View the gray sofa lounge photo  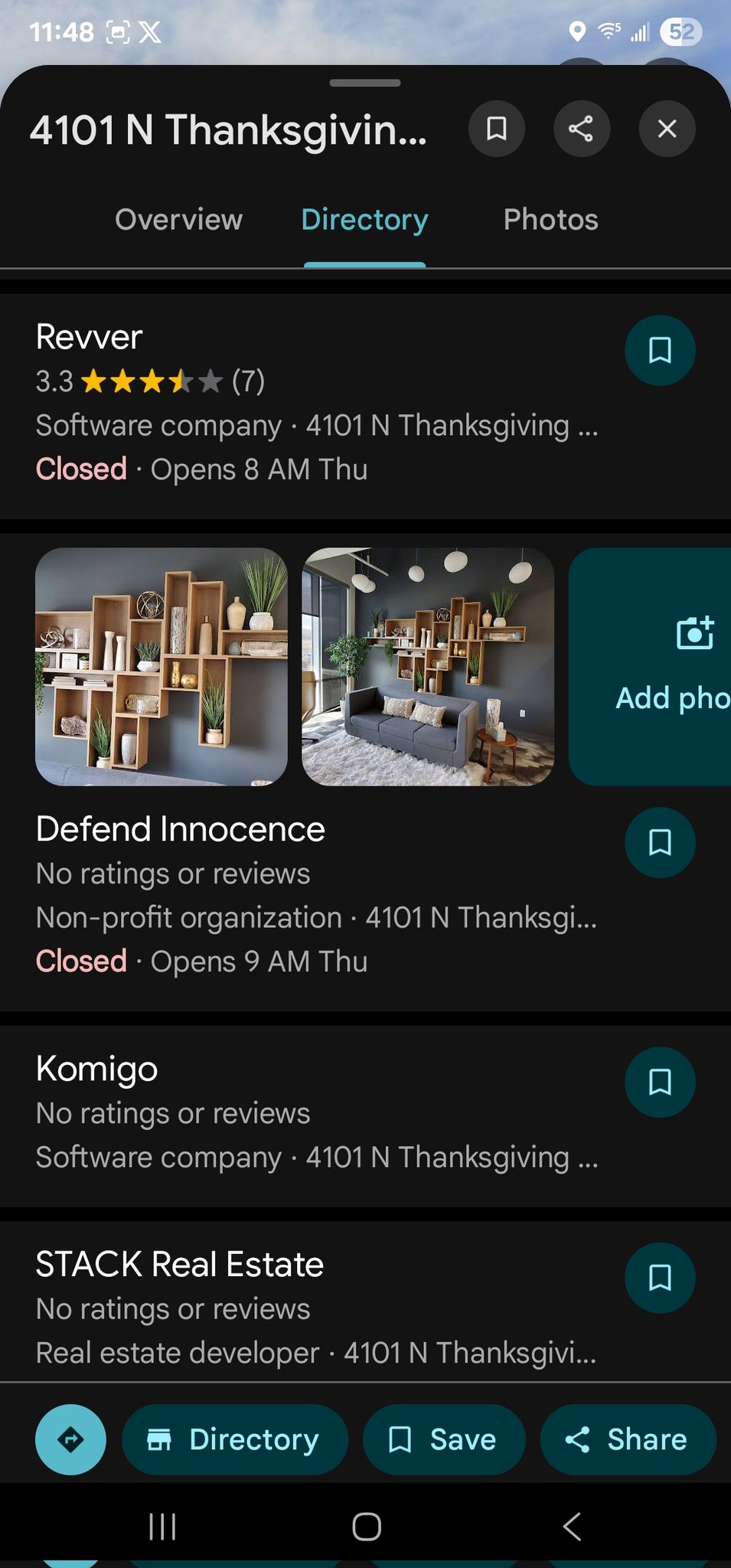(x=428, y=666)
